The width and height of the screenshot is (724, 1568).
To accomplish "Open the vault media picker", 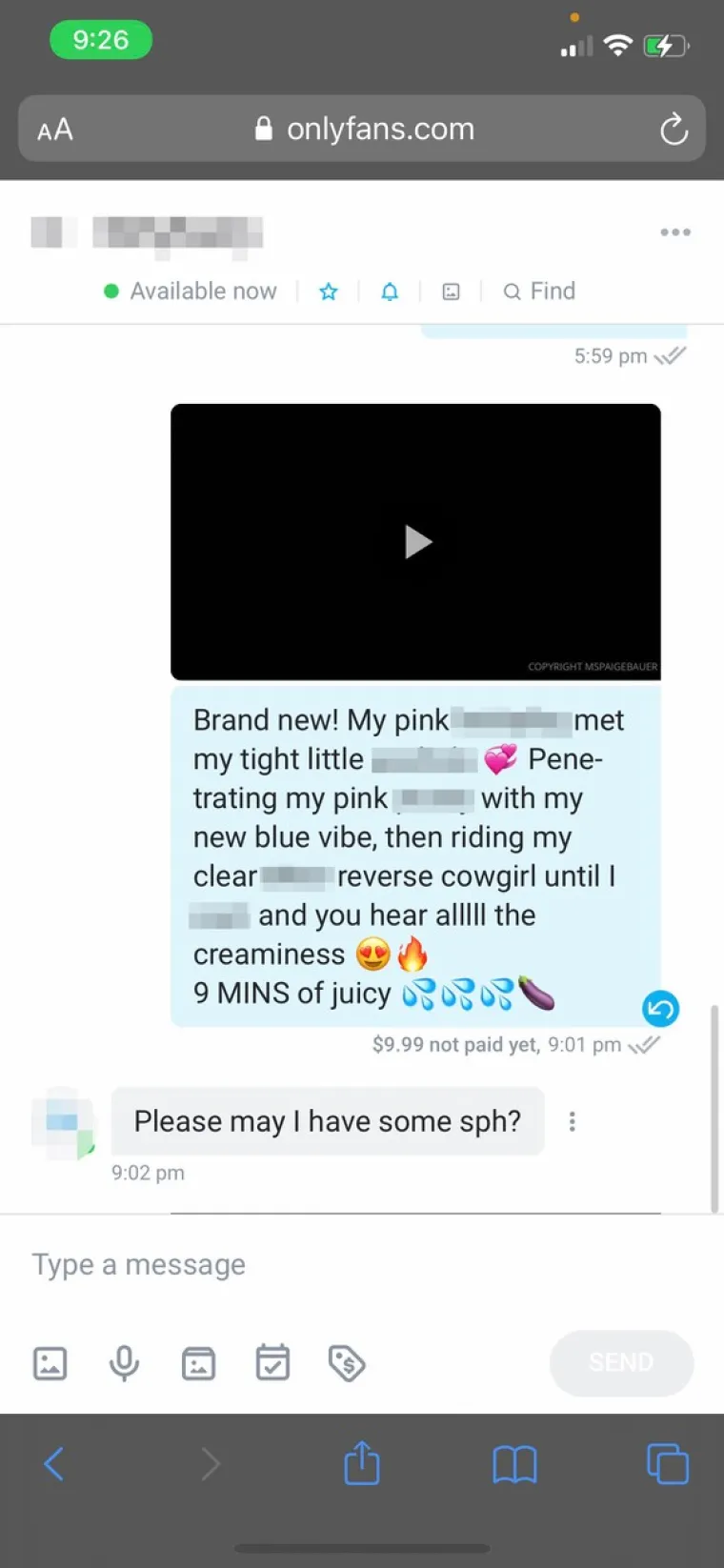I will pos(198,1363).
